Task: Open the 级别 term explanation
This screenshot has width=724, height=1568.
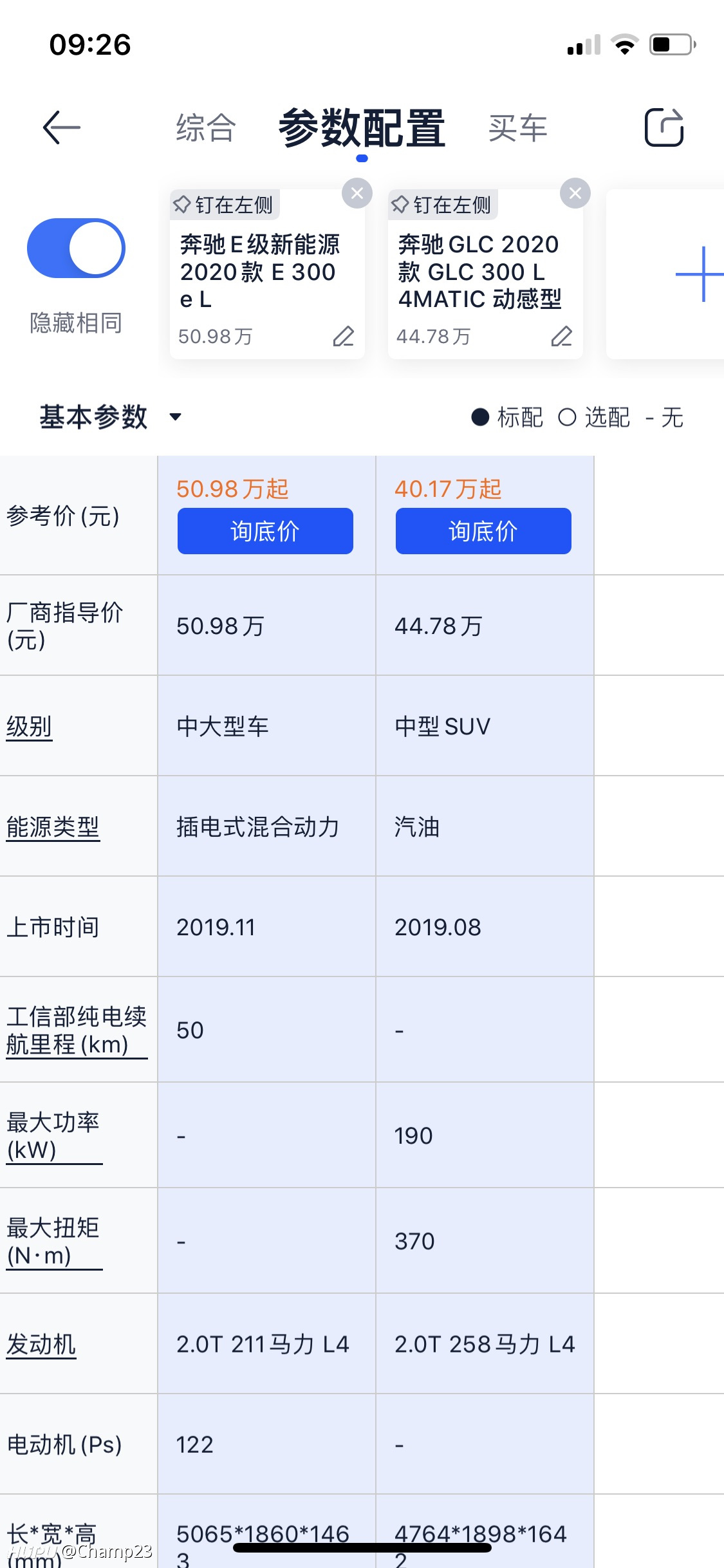Action: pyautogui.click(x=29, y=727)
